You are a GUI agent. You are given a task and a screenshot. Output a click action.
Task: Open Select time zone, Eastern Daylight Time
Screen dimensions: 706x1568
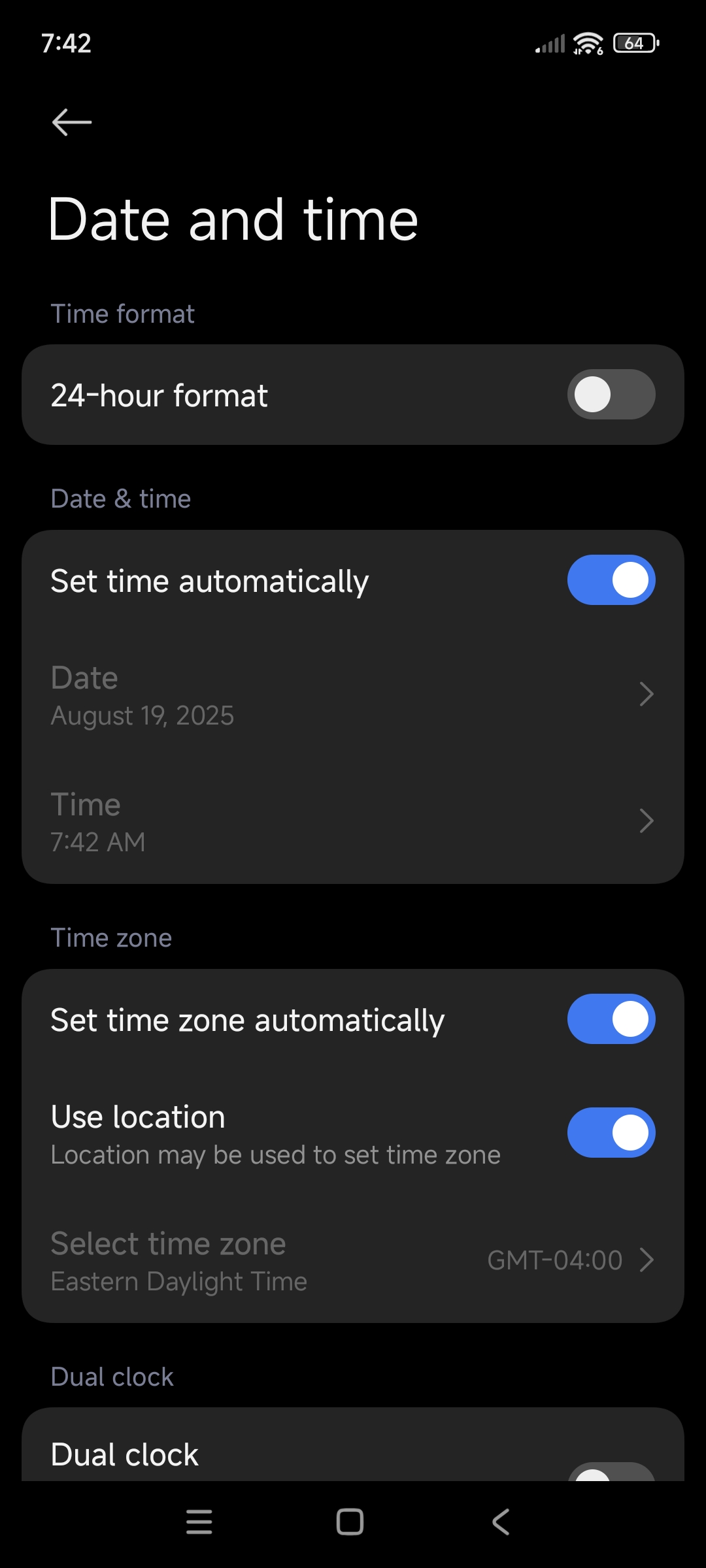pos(353,1261)
